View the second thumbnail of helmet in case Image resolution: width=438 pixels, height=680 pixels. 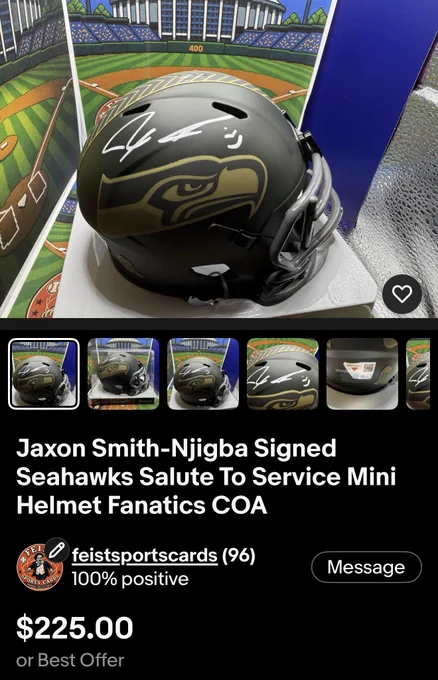(124, 374)
